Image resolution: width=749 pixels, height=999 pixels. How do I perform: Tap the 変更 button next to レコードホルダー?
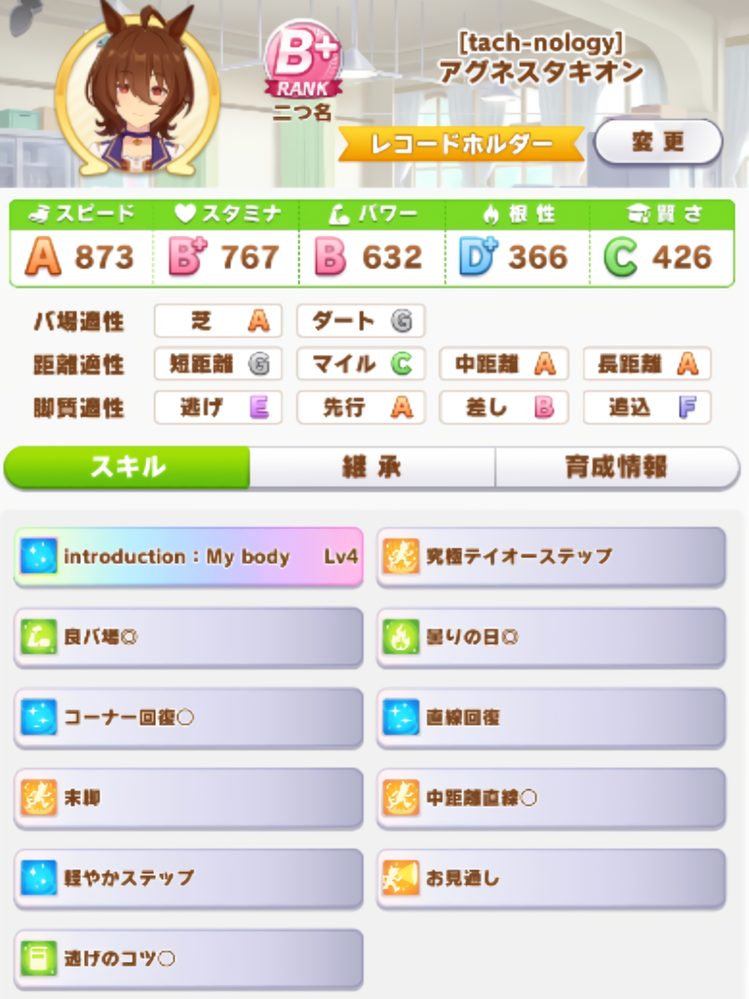click(x=658, y=142)
